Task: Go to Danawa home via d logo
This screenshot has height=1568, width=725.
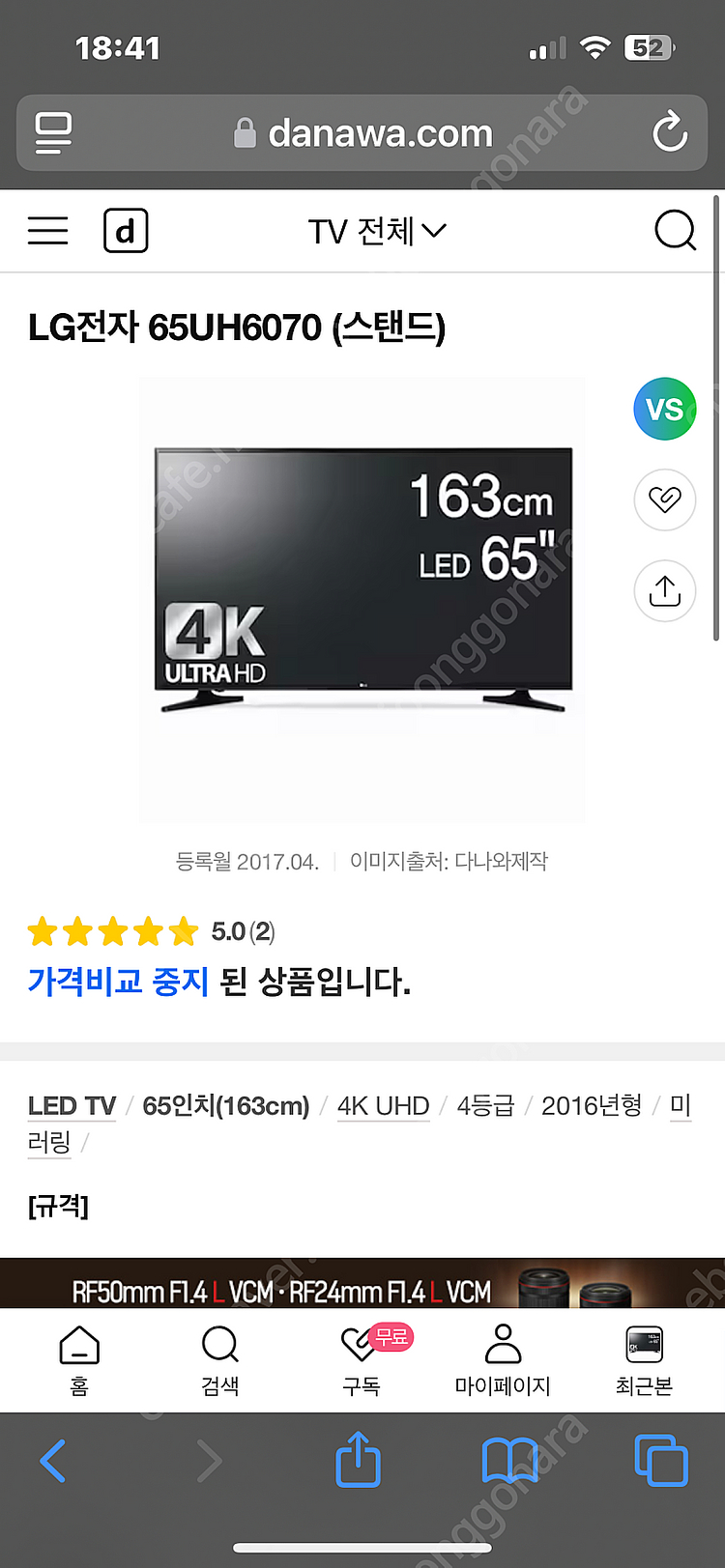Action: pos(126,231)
